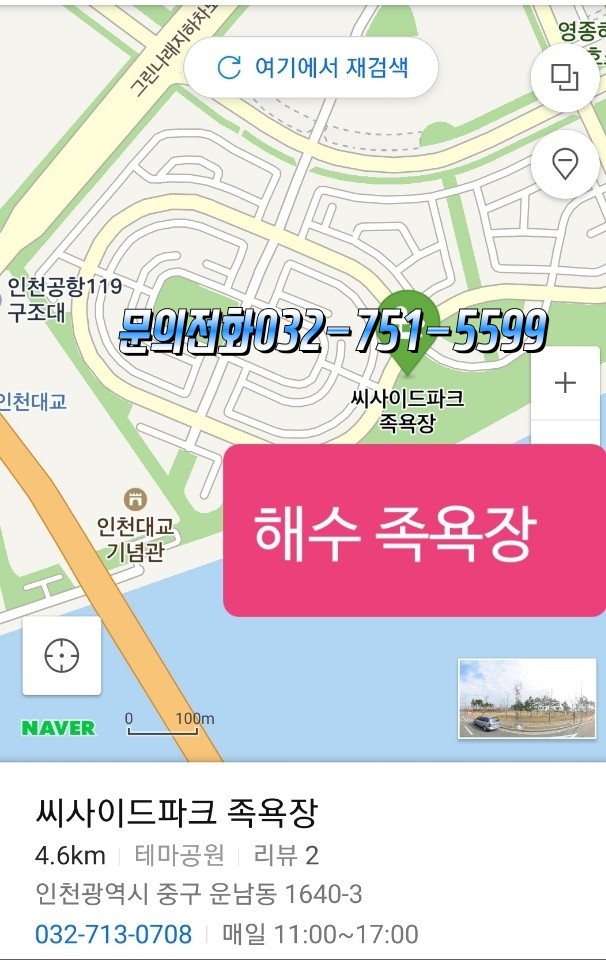This screenshot has height=960, width=606.
Task: Zoom in with the plus button
Action: pyautogui.click(x=565, y=383)
